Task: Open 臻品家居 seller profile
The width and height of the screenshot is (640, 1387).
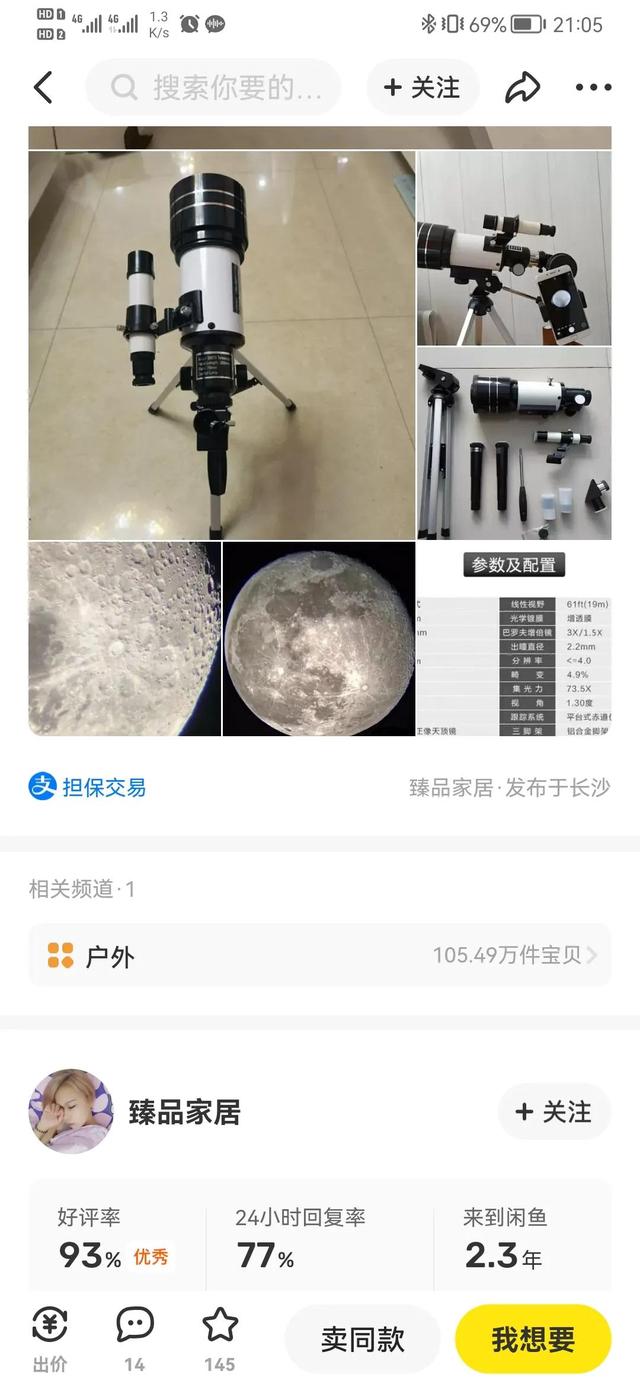Action: [184, 1112]
